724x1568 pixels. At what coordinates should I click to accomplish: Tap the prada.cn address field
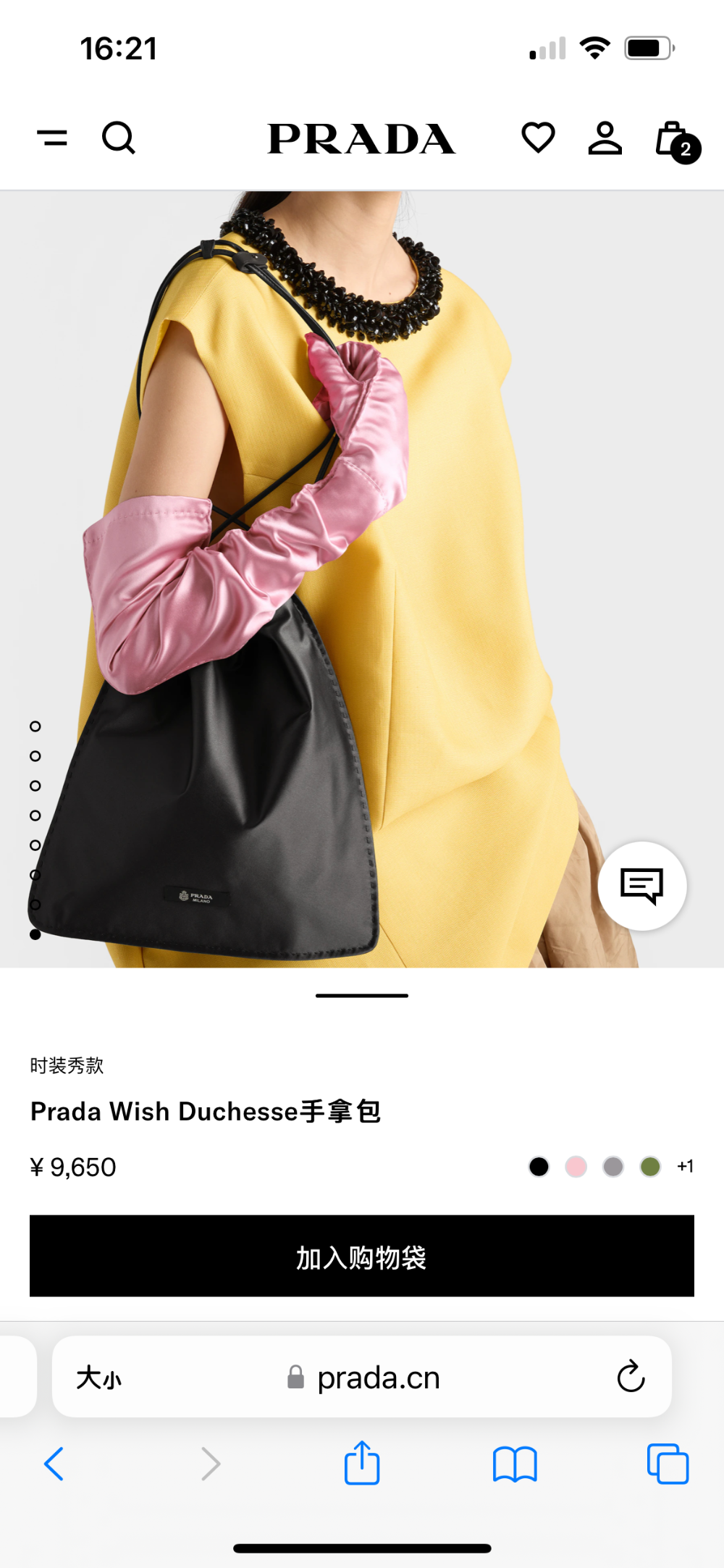[362, 1377]
